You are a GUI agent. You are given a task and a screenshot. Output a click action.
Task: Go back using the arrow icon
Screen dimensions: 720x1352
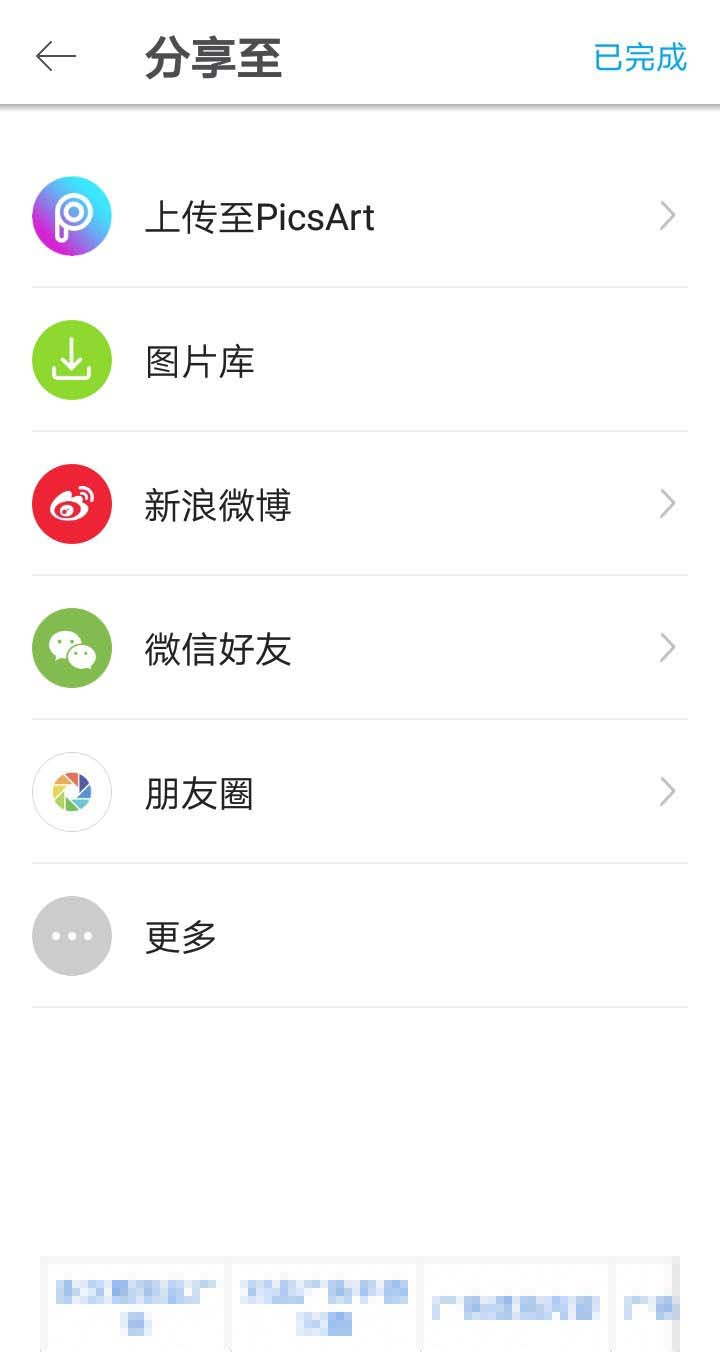(56, 57)
